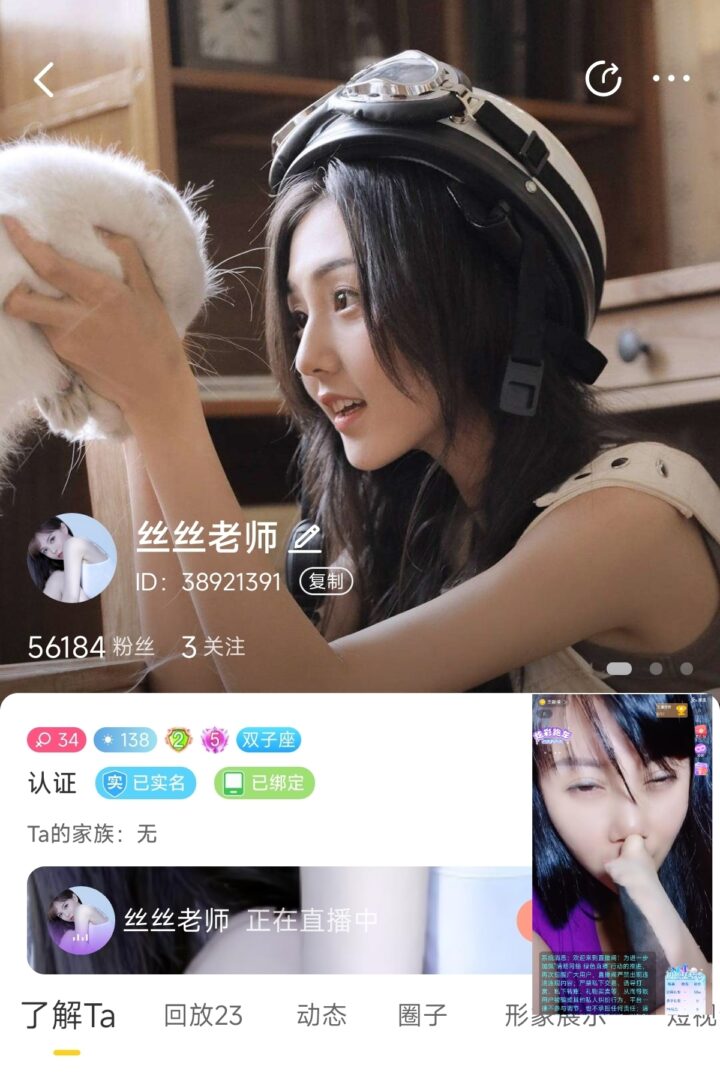The image size is (720, 1080).
Task: Switch to the 回放23 tab
Action: [x=203, y=1016]
